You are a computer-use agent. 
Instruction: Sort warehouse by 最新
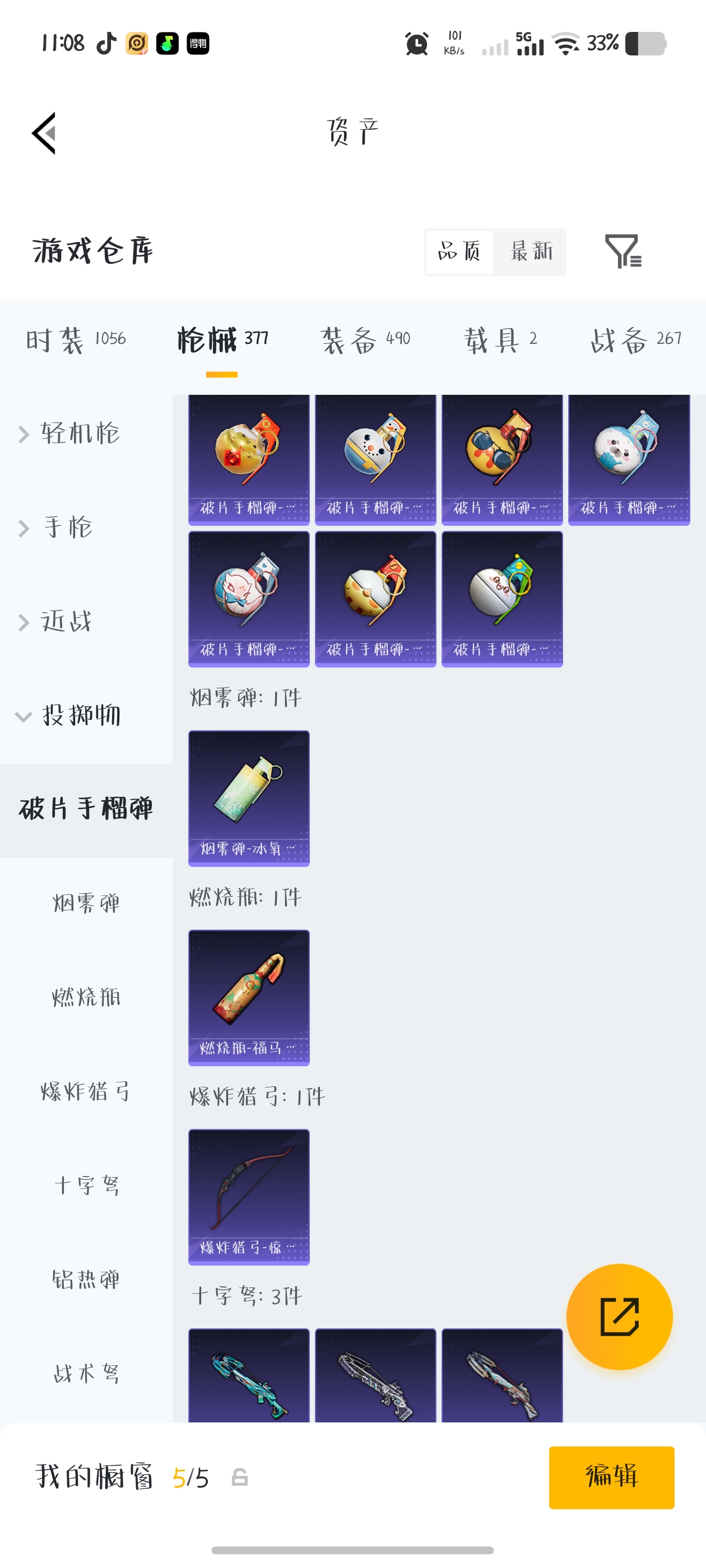[531, 251]
